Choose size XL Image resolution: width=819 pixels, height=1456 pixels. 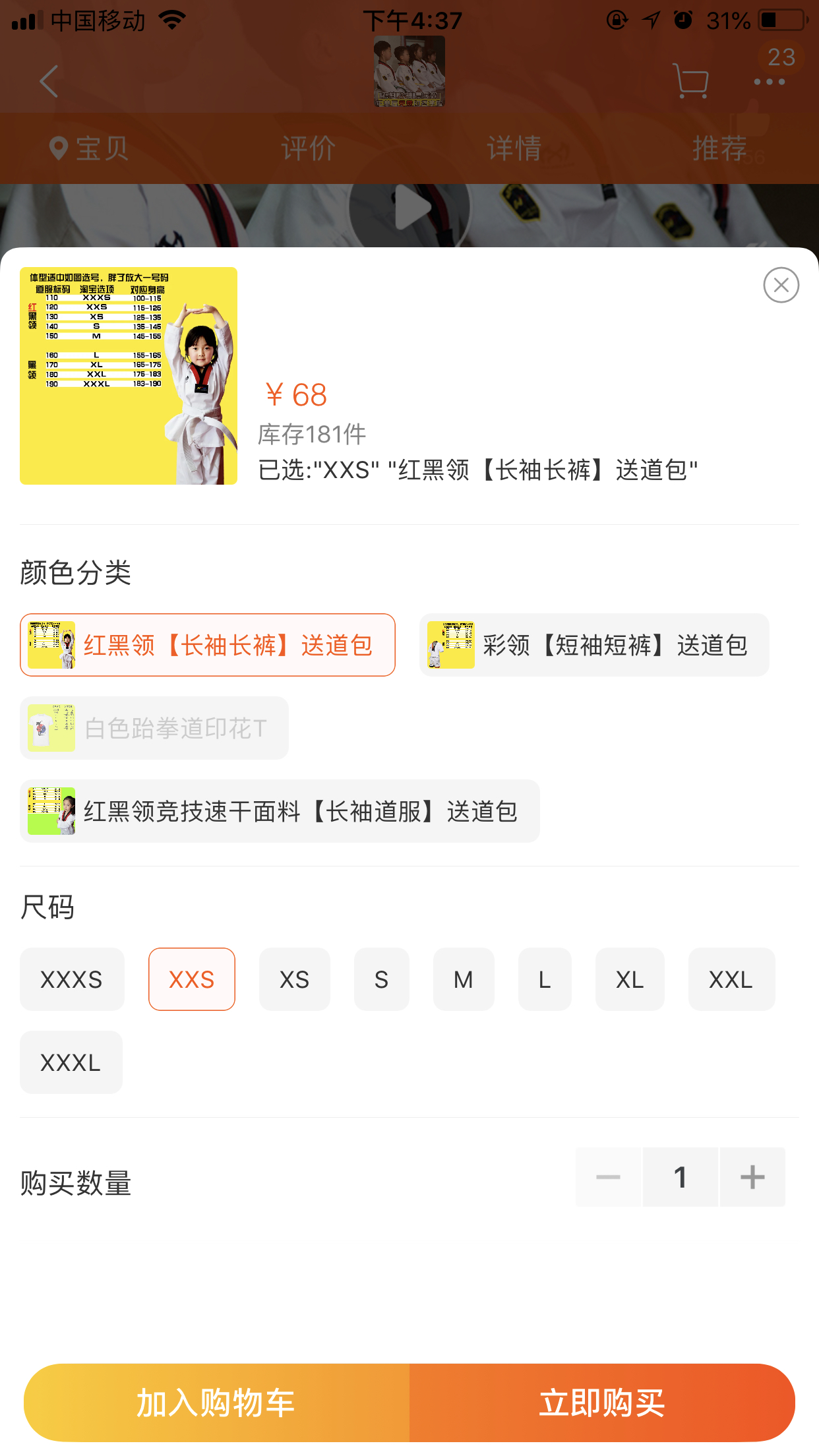(x=629, y=979)
